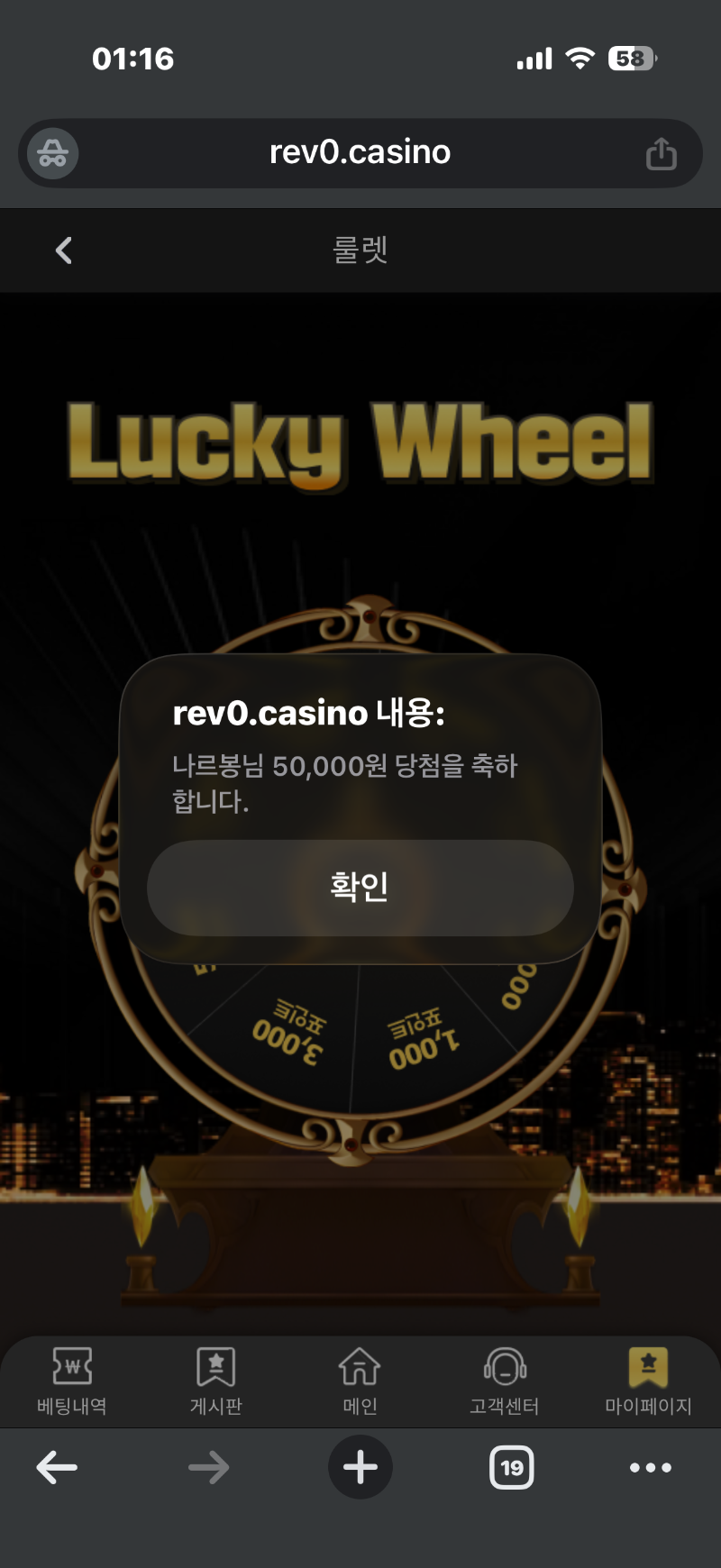The height and width of the screenshot is (1568, 721).
Task: Open the browser's more options menu
Action: tap(650, 1467)
